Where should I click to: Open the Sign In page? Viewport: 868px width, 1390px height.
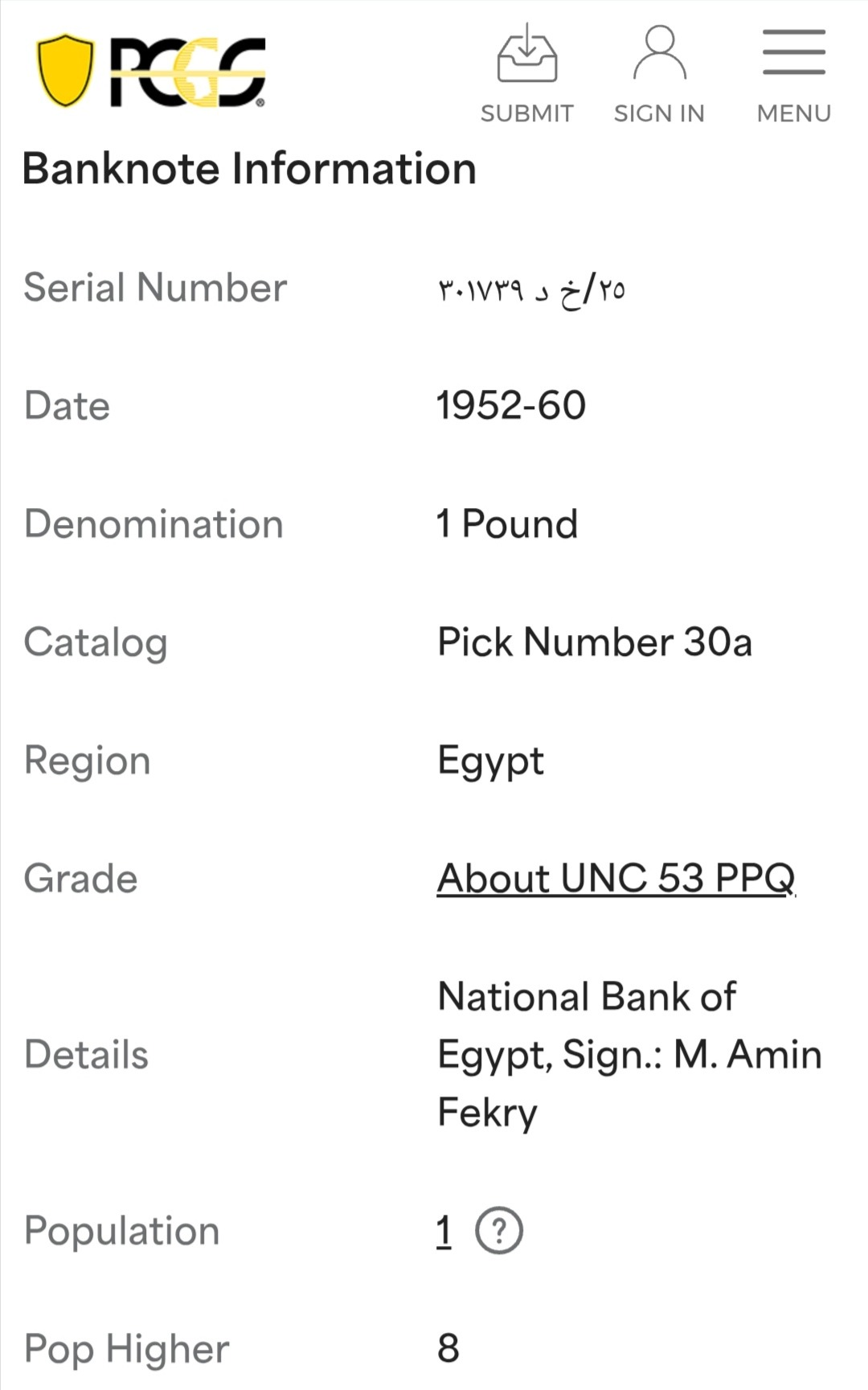(x=659, y=74)
